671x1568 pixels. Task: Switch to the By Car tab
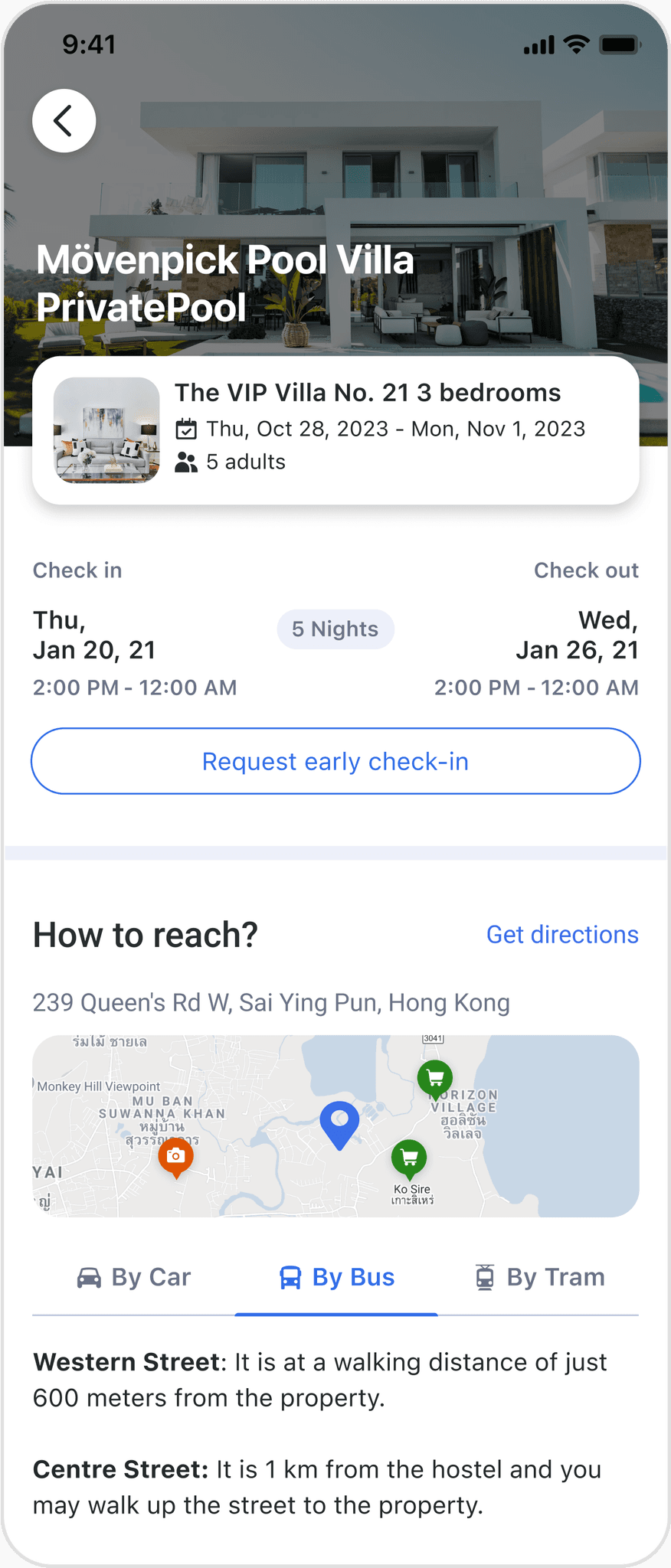point(134,1277)
